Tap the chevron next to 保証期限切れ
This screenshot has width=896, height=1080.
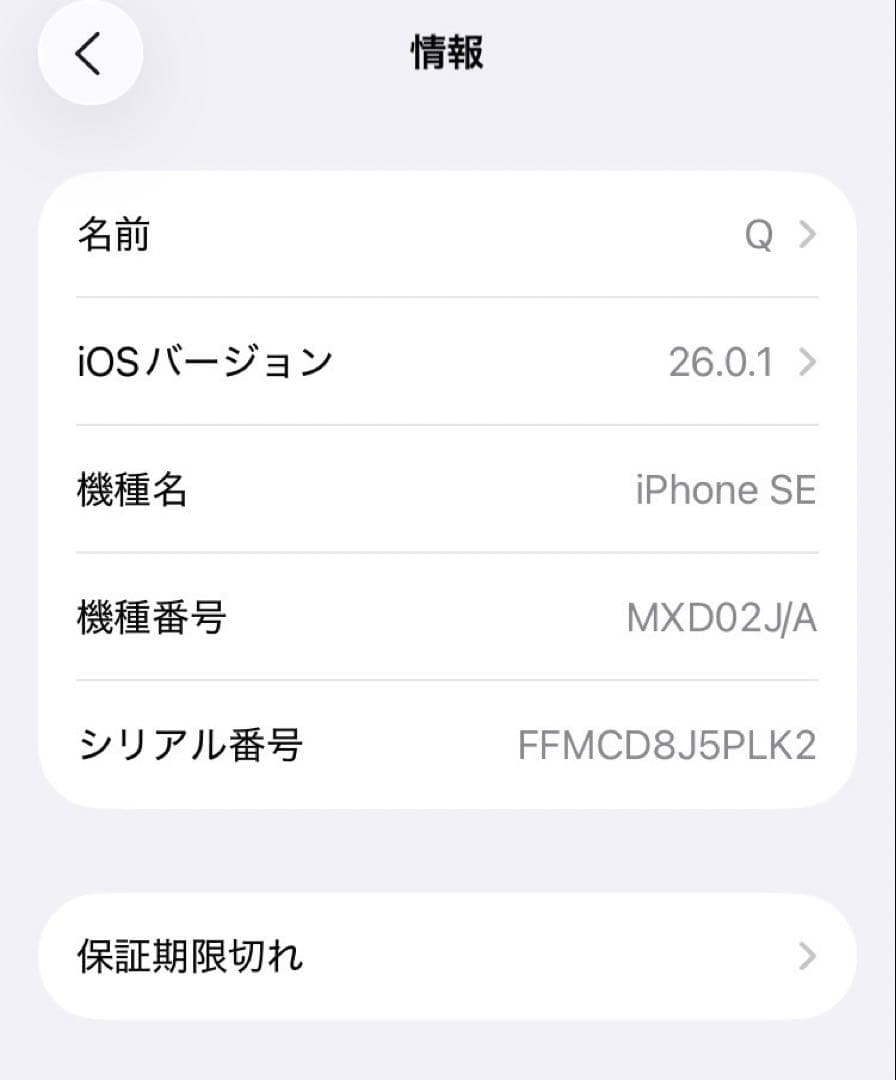(x=805, y=957)
